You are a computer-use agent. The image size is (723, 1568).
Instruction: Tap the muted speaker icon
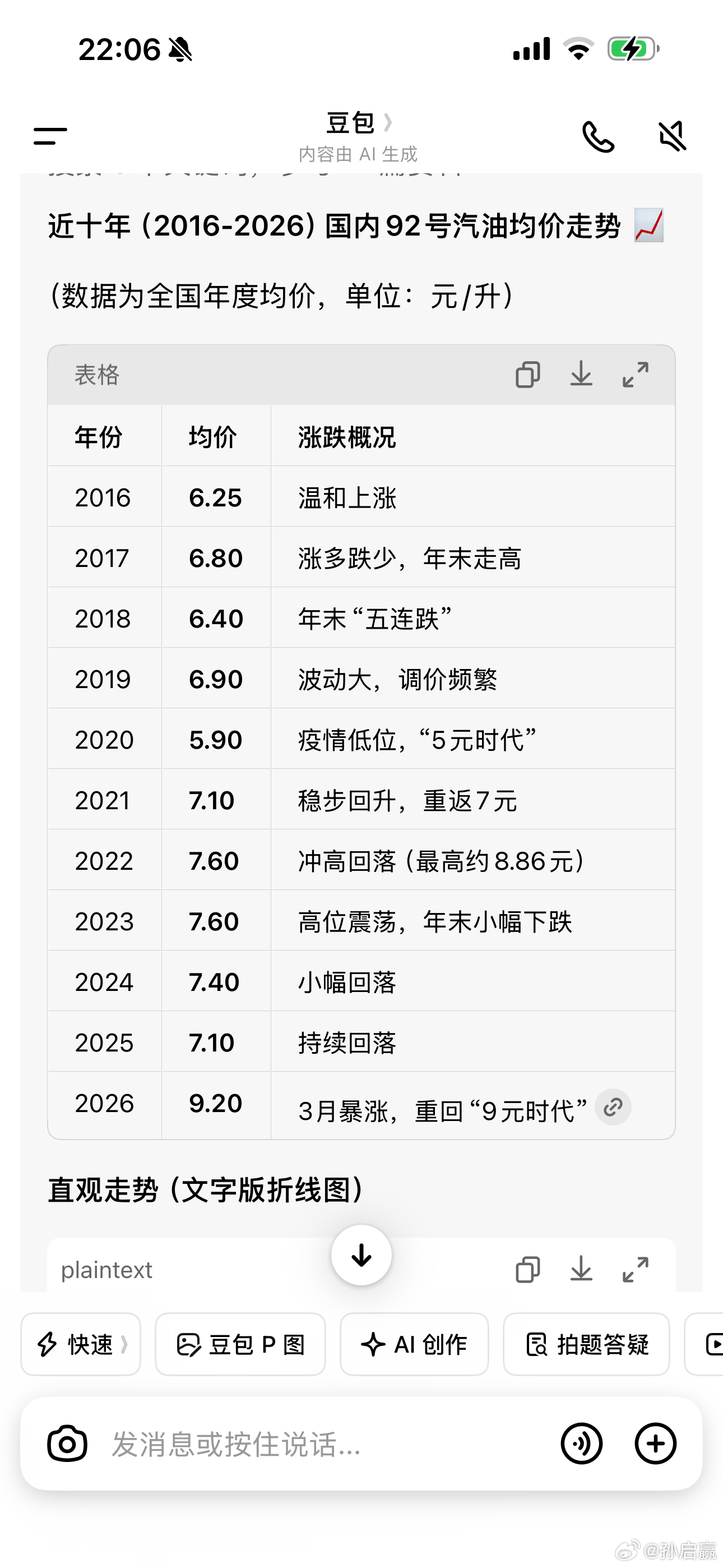(671, 136)
